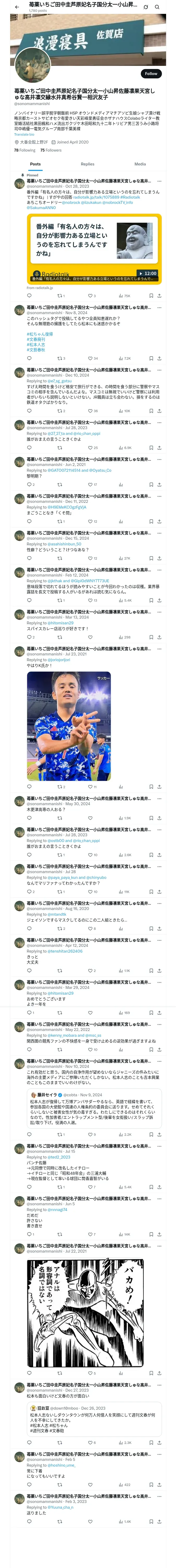
Task: Open the 75 Followers list
Action: [x=51, y=150]
